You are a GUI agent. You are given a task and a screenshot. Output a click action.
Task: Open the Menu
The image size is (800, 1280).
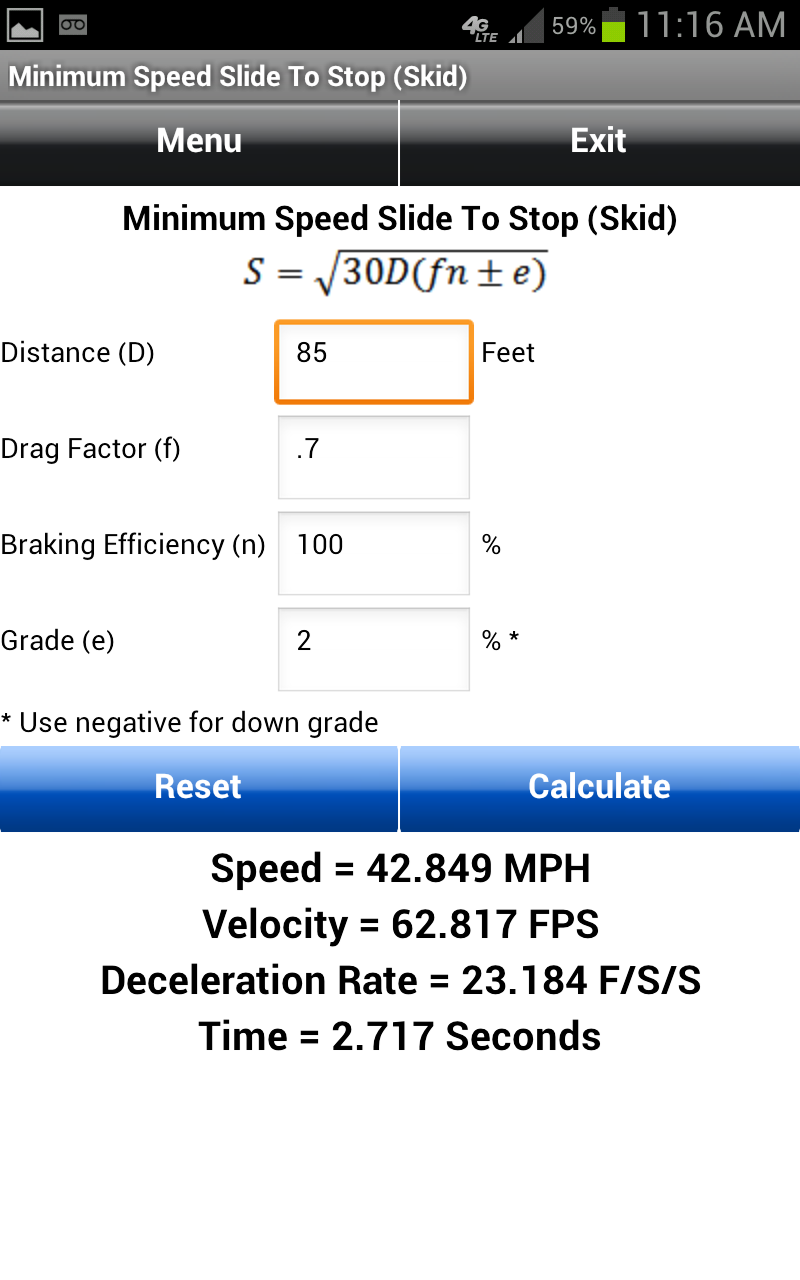[198, 141]
